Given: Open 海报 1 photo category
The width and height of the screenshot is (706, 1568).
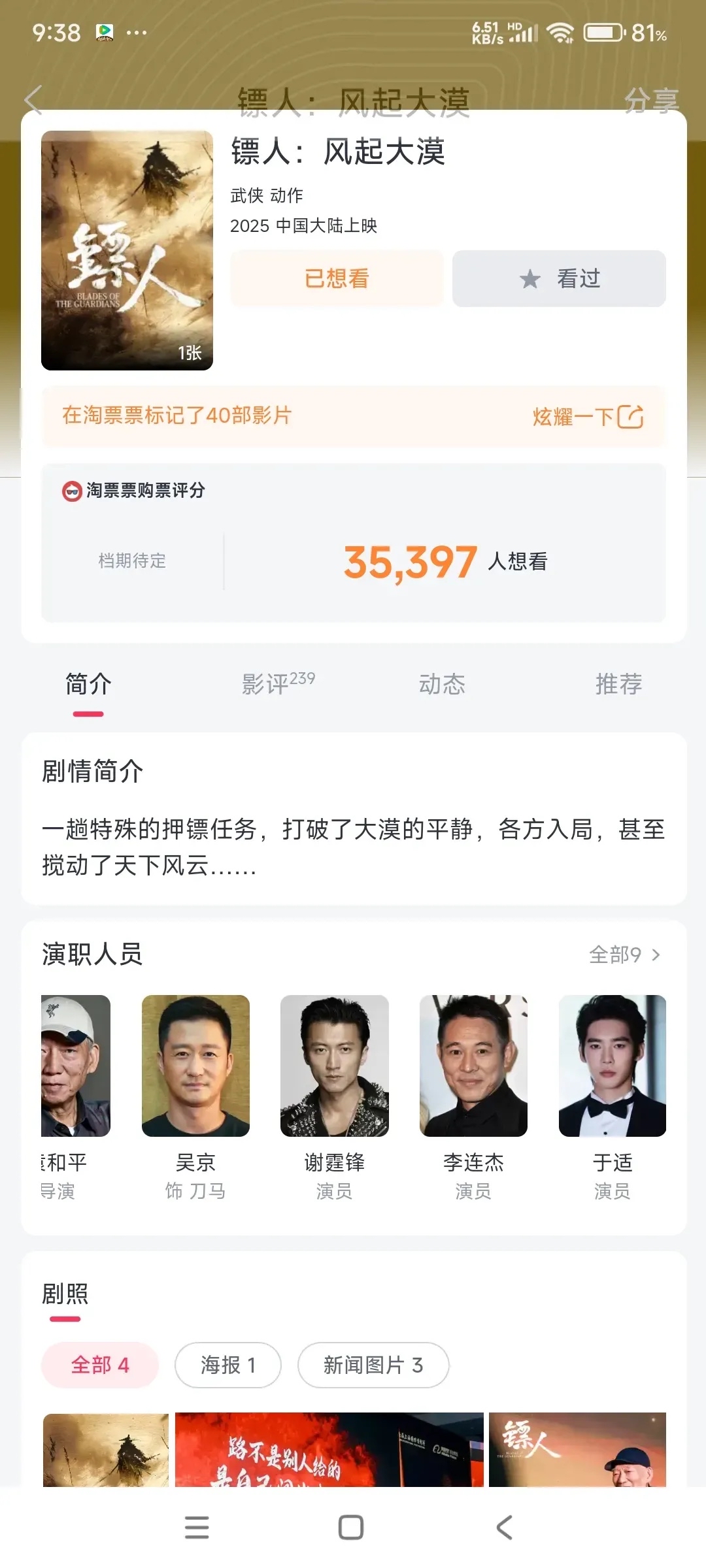Looking at the screenshot, I should [227, 1364].
